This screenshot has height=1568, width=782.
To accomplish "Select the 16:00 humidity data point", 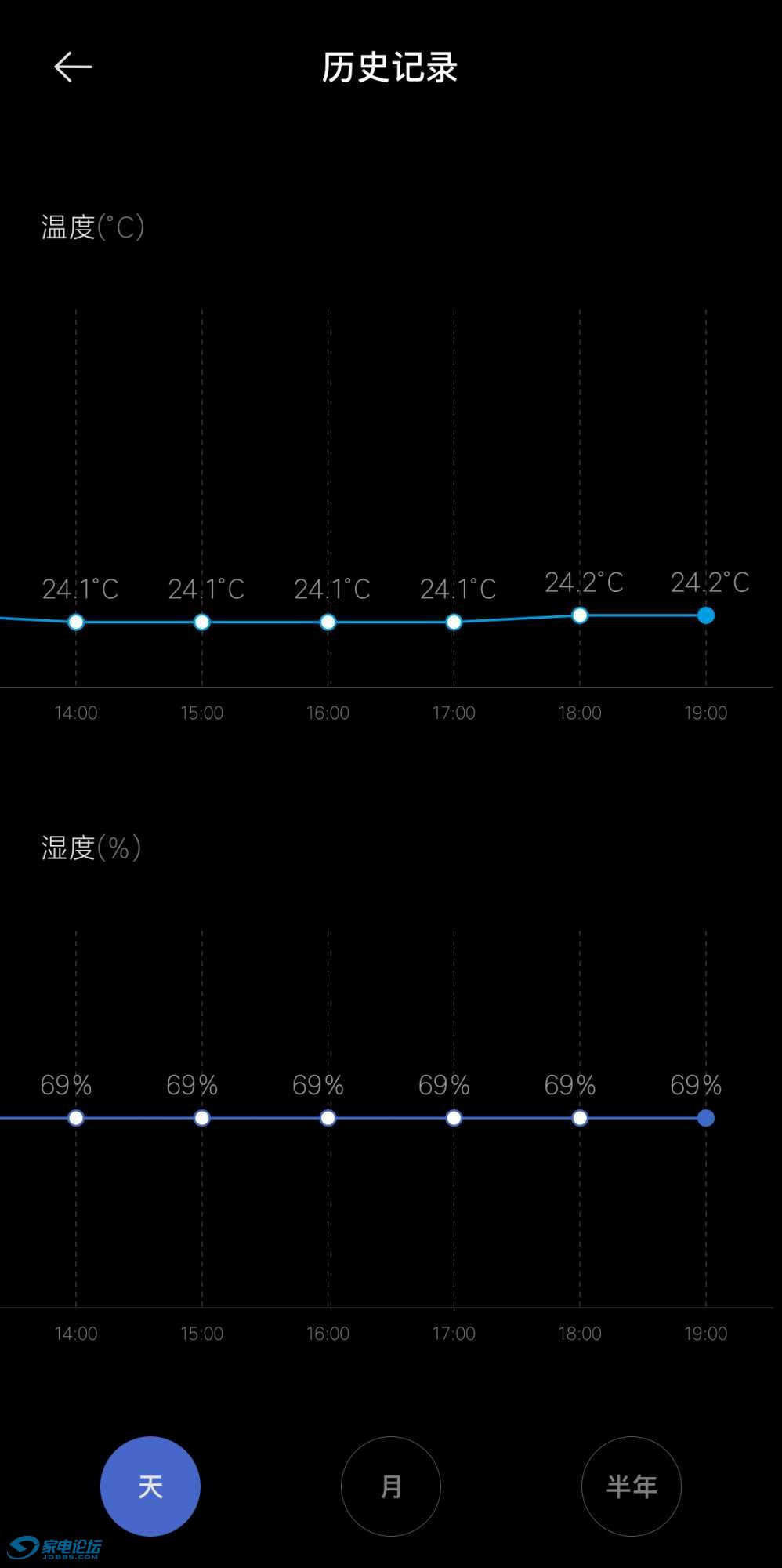I will point(328,1118).
